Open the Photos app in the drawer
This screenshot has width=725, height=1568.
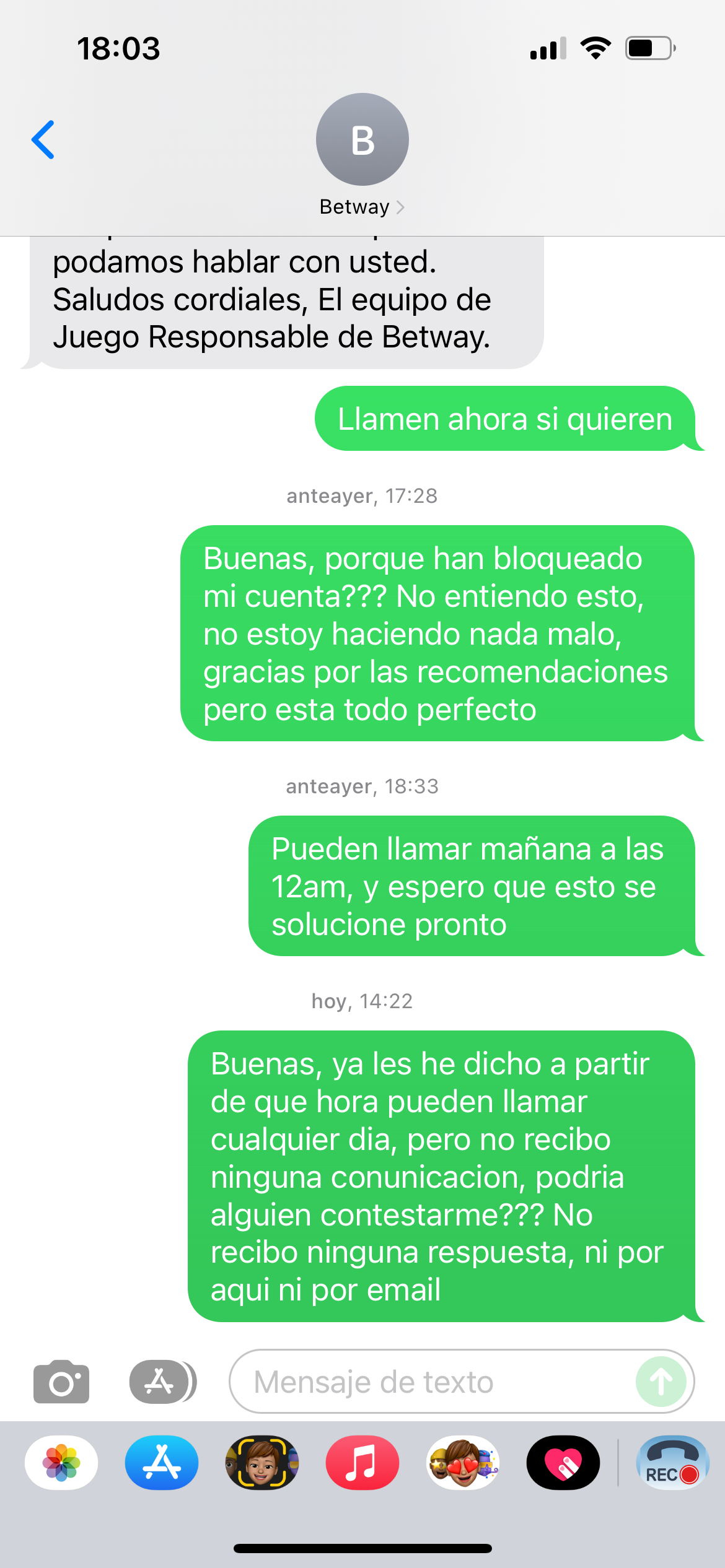tap(61, 1463)
